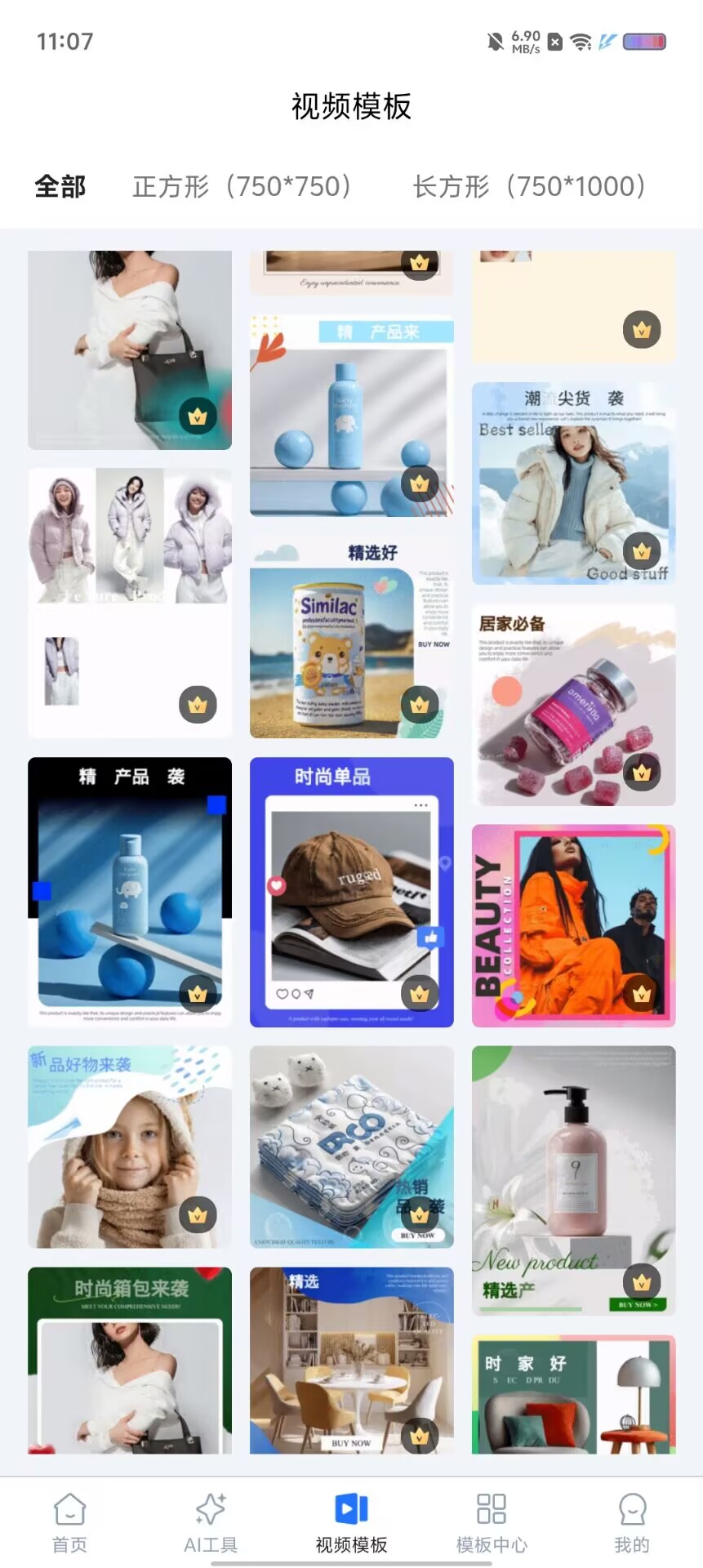This screenshot has width=703, height=1568.
Task: Open the BEAUTY collection orange outfit template
Action: pos(574,925)
